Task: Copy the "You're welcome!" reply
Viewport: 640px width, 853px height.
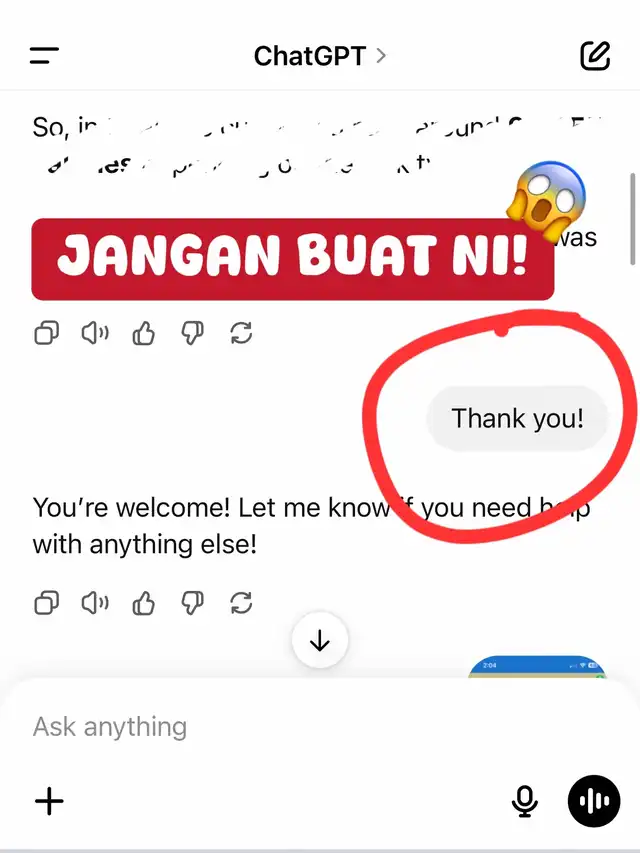Action: pos(47,603)
